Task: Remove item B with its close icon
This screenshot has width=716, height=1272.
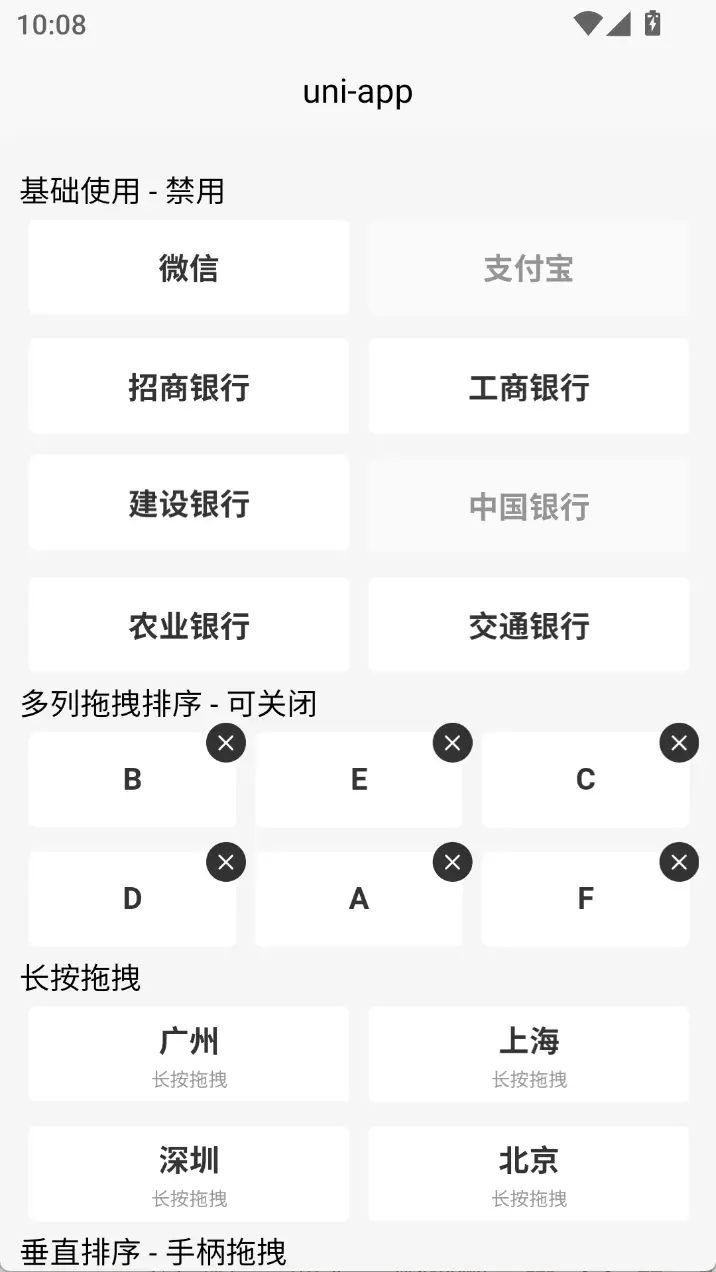Action: pyautogui.click(x=226, y=743)
